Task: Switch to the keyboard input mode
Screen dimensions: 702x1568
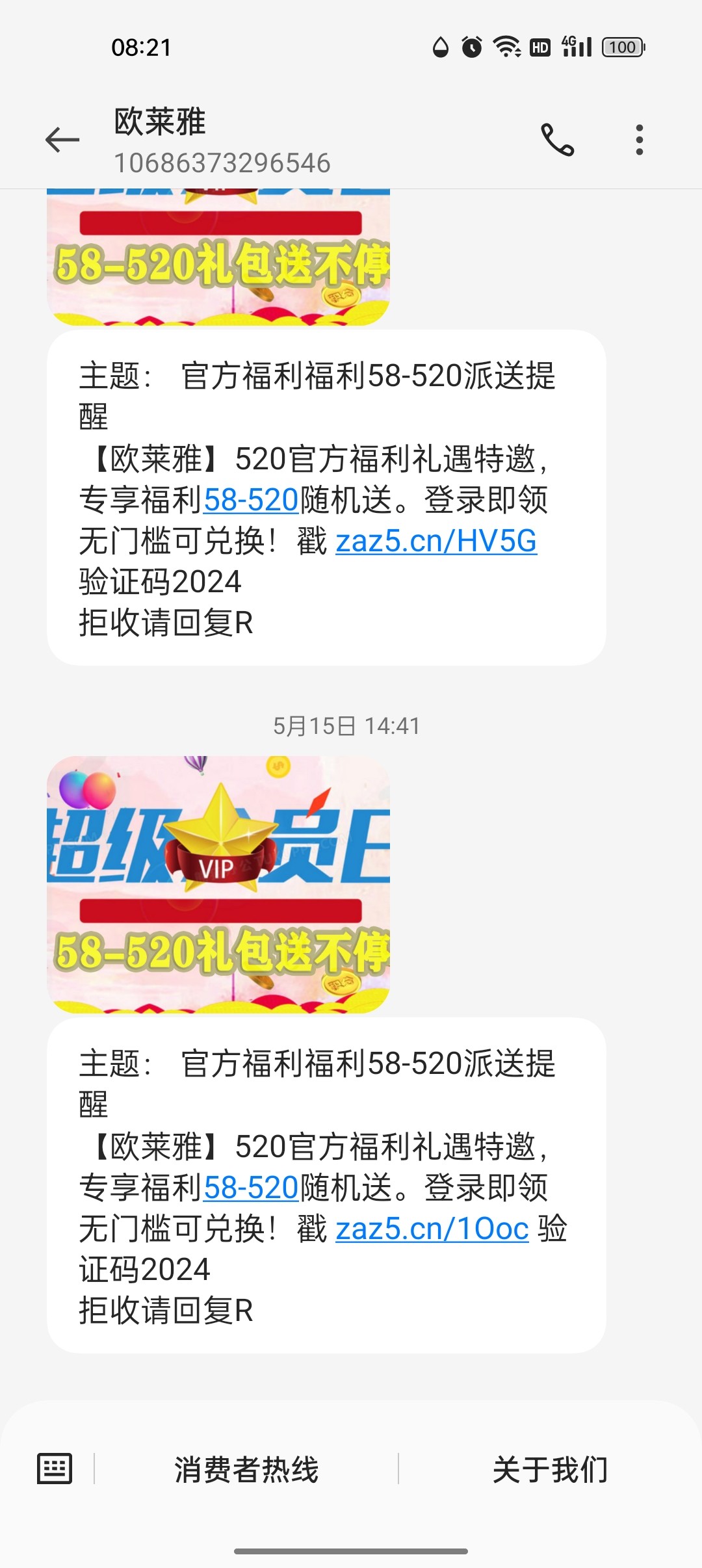Action: [x=55, y=1469]
